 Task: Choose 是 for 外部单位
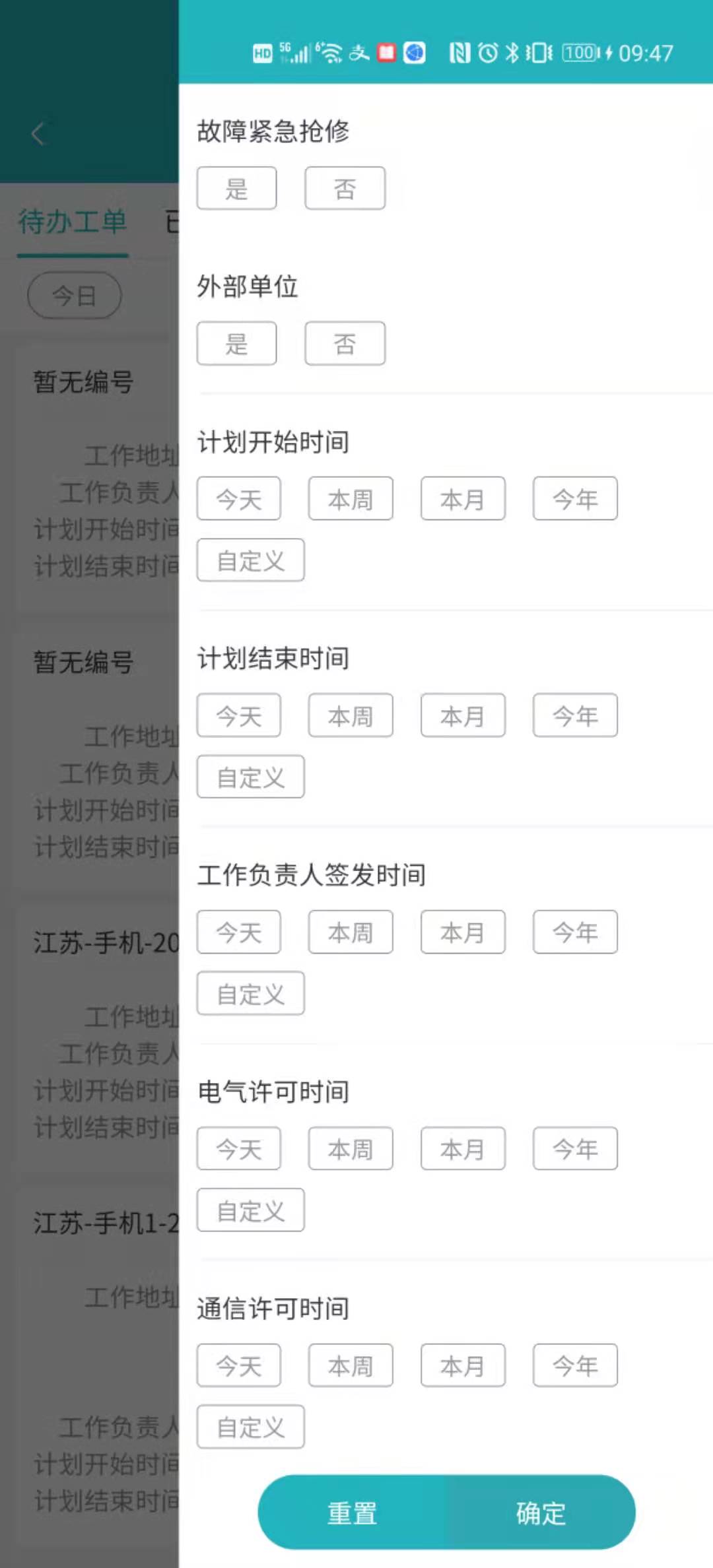coord(236,343)
